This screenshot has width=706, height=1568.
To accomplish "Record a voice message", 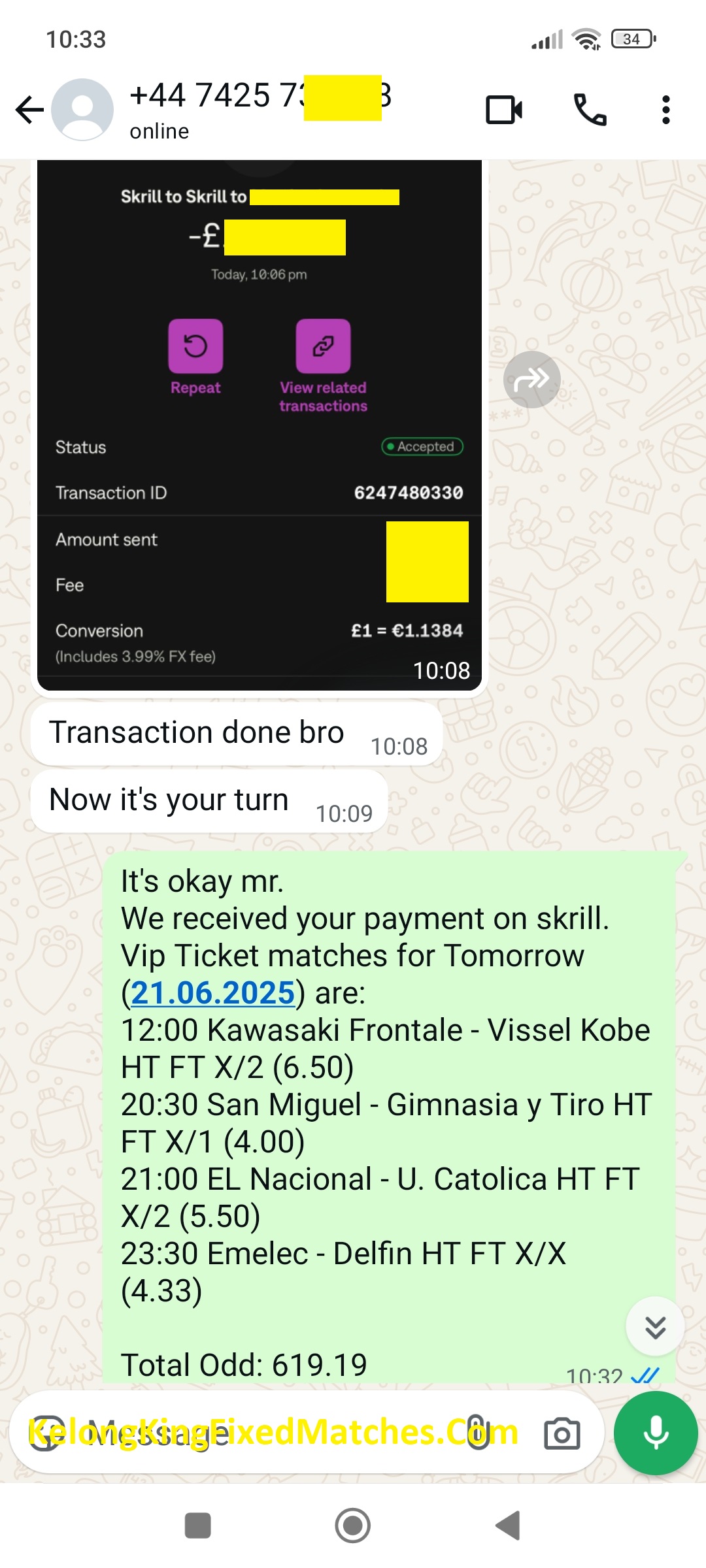I will [x=655, y=1433].
